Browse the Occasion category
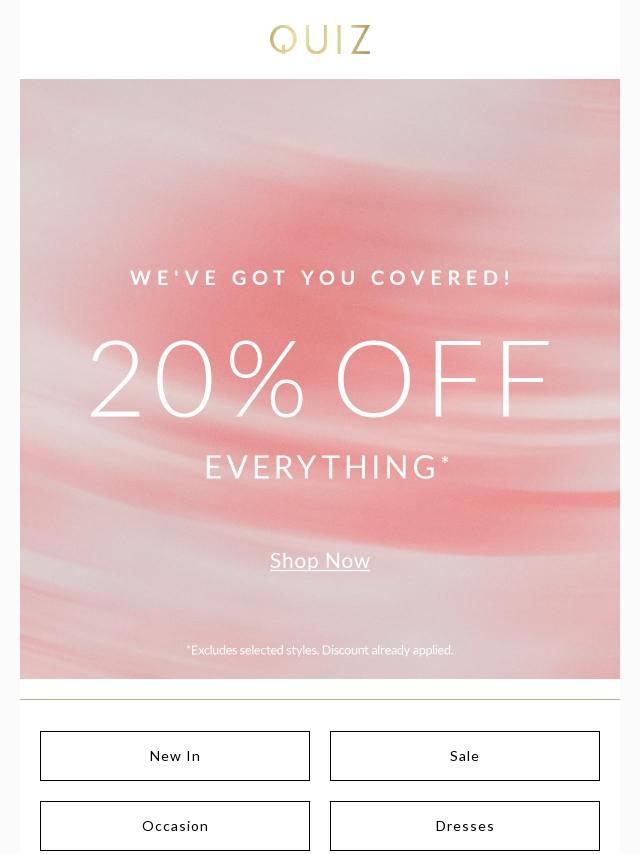This screenshot has width=640, height=854. click(x=175, y=826)
